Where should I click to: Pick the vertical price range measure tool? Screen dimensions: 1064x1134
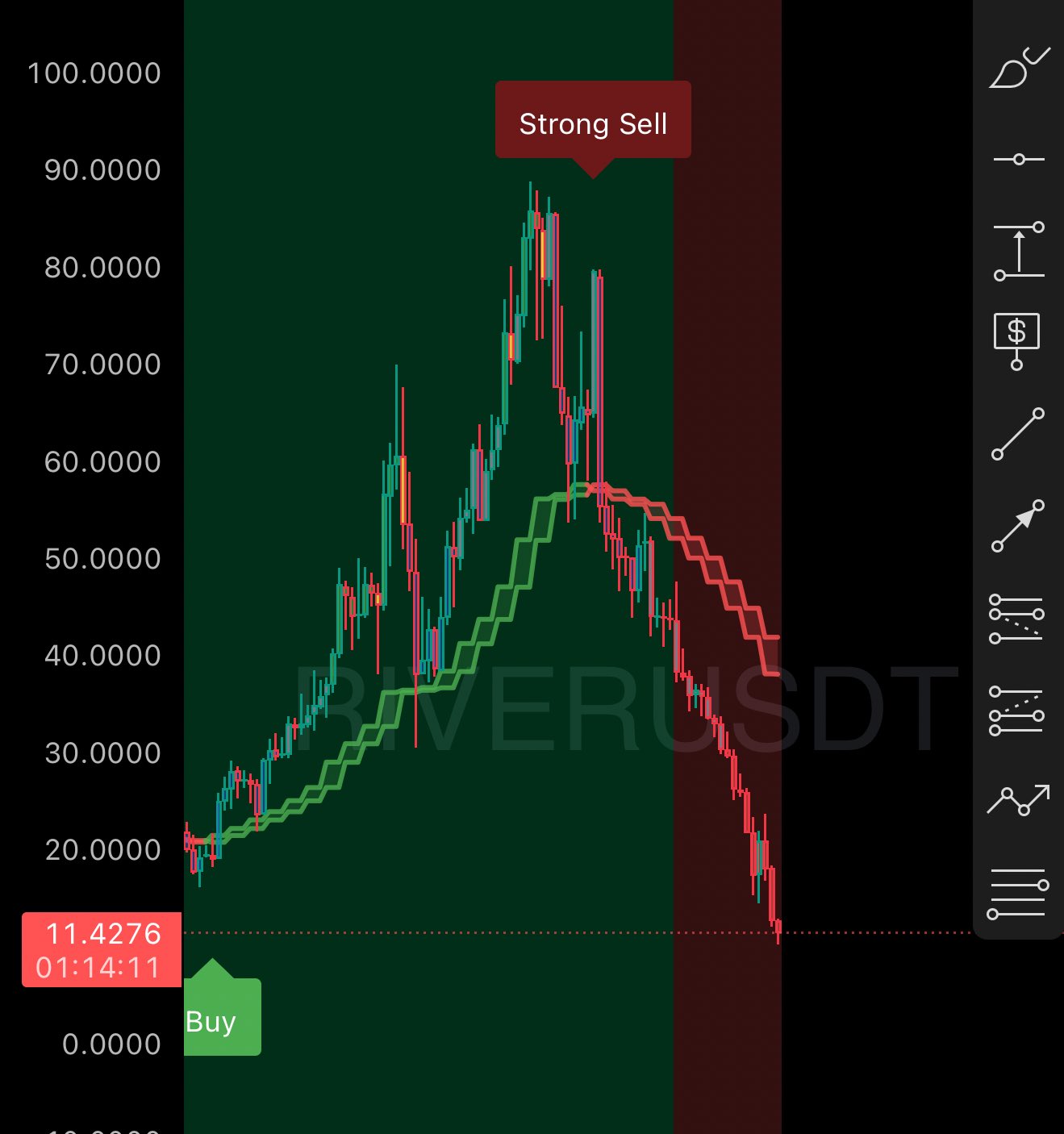(x=1018, y=252)
